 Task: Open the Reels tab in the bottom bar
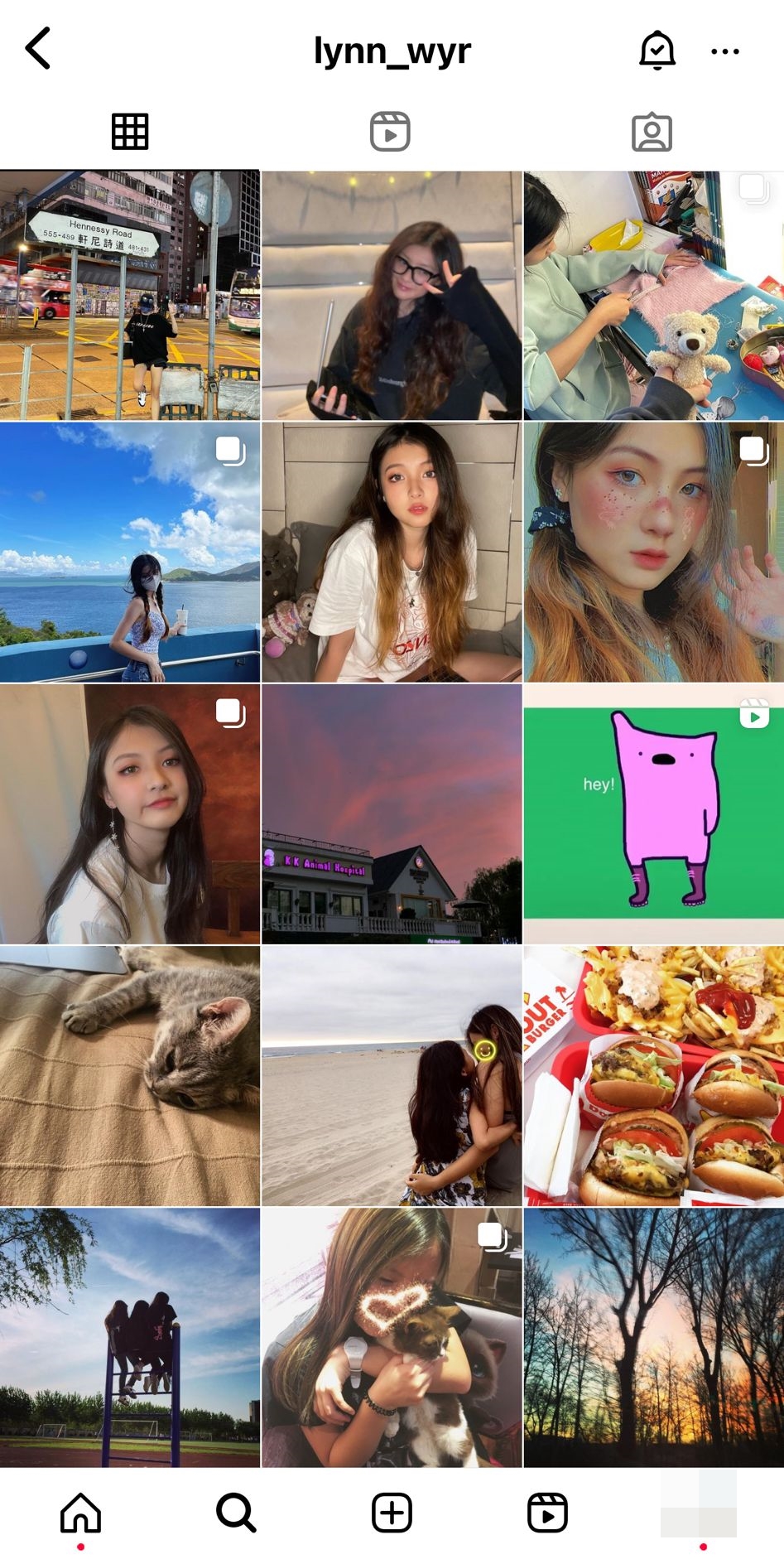(547, 1513)
